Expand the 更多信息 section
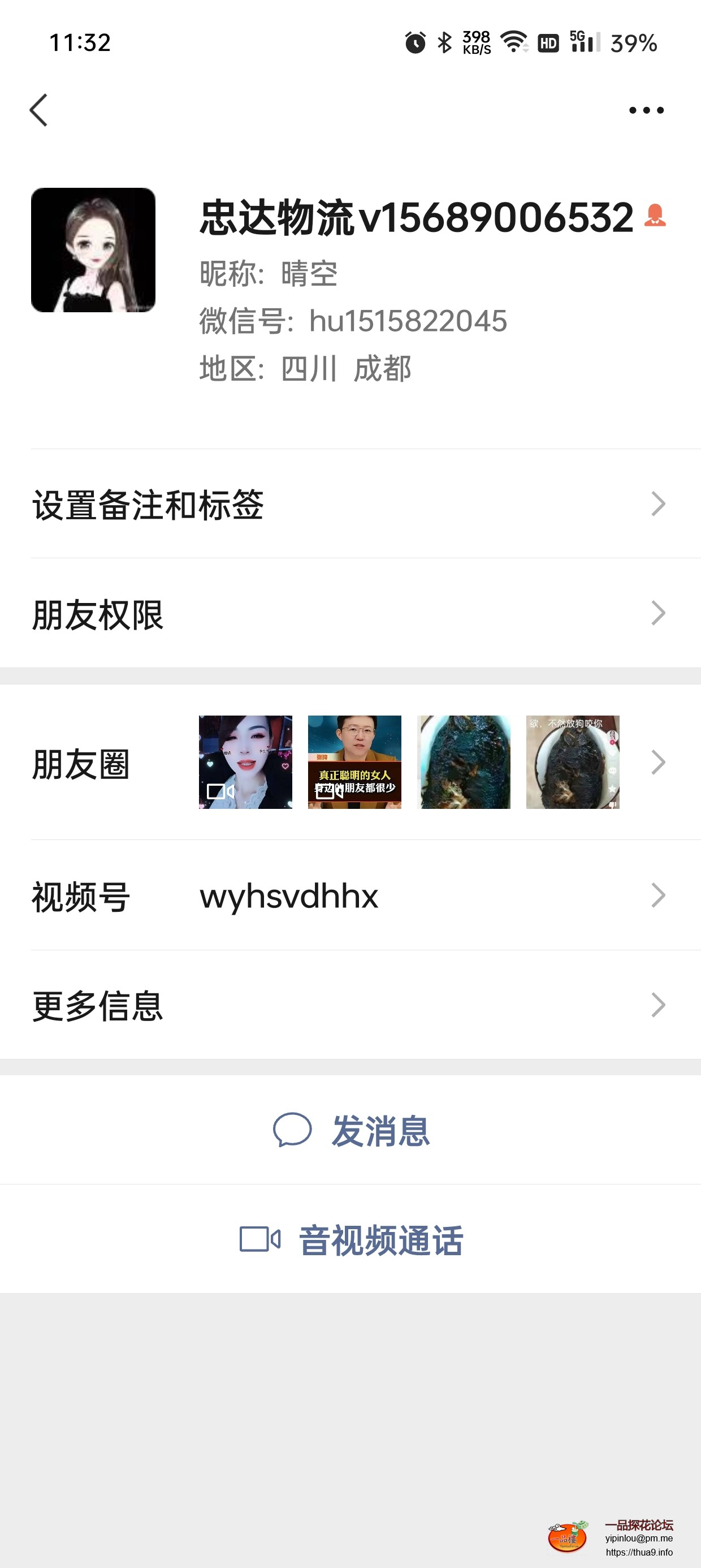The image size is (701, 1568). 350,1006
